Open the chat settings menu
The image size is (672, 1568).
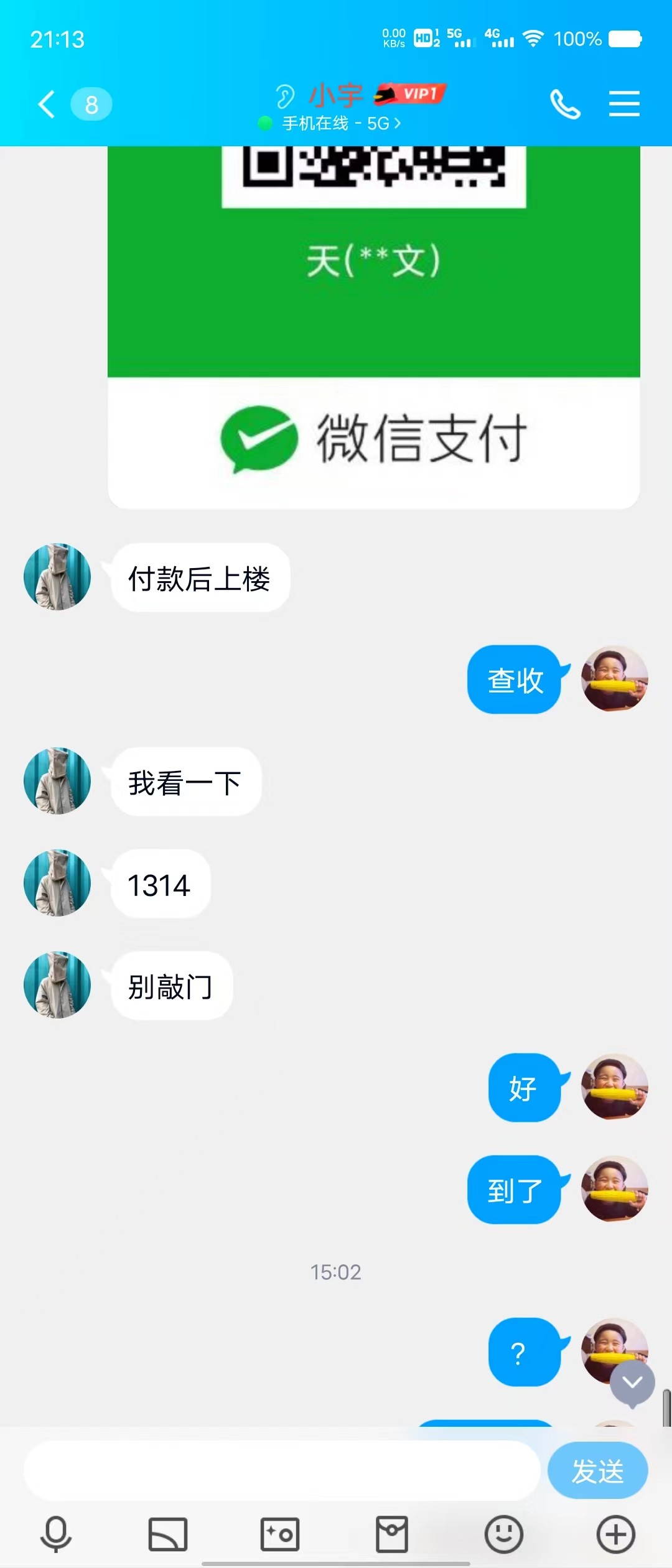[624, 104]
